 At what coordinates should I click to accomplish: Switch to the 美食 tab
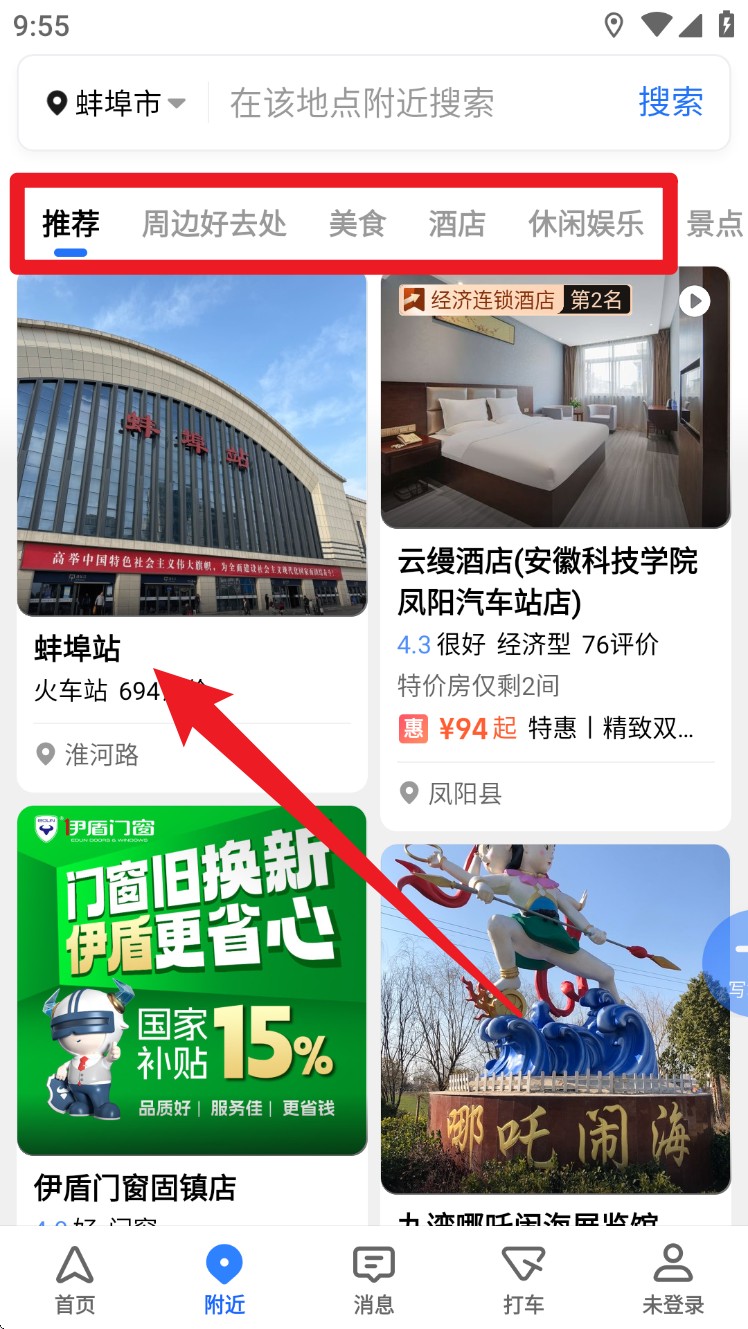357,224
